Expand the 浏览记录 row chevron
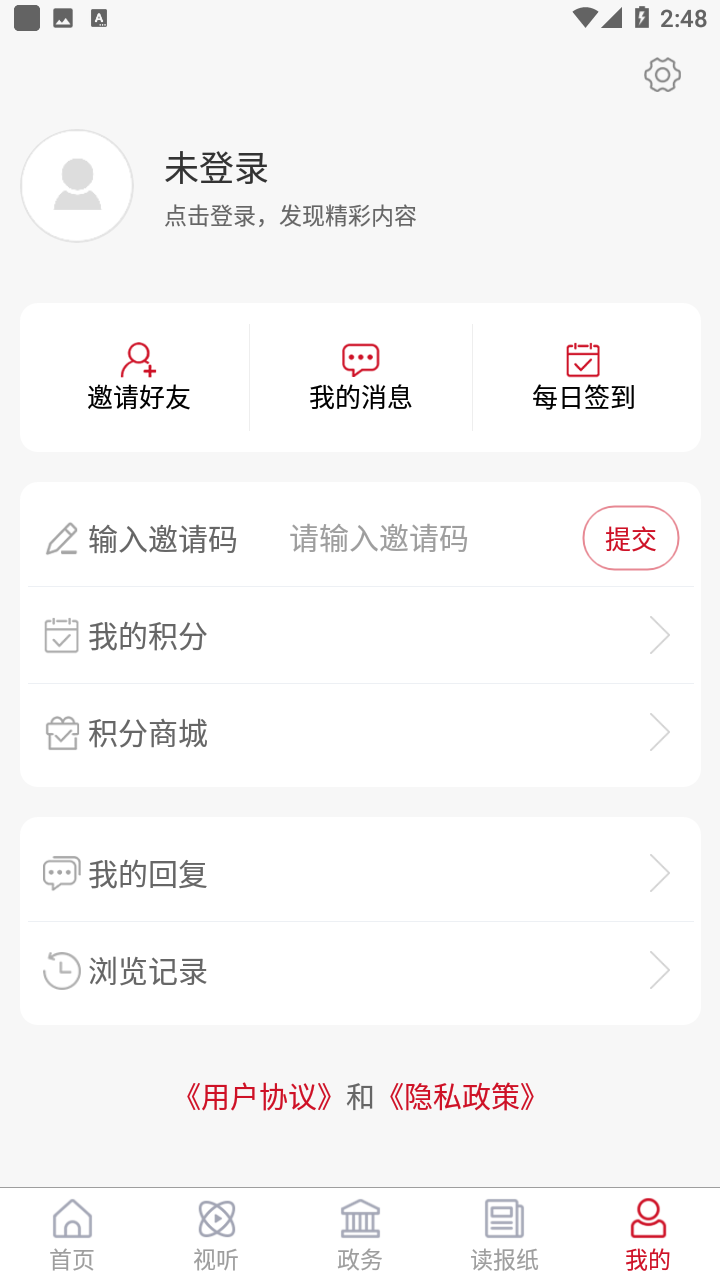Image resolution: width=720 pixels, height=1280 pixels. pos(659,970)
